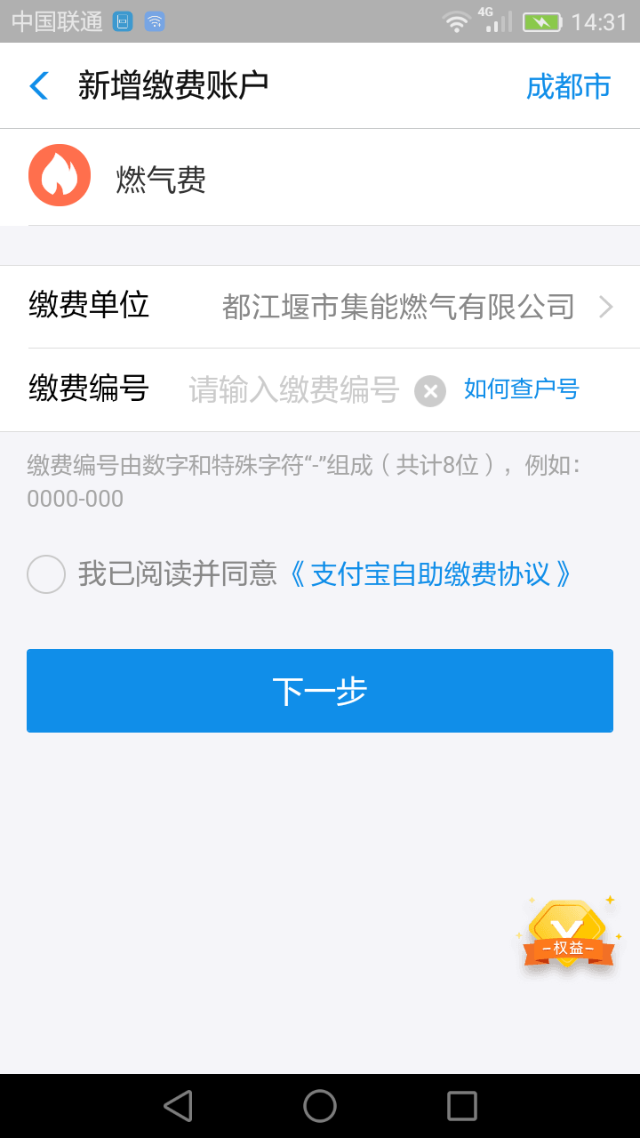
Task: Focus the 请输入缴费编号 input field
Action: 294,390
